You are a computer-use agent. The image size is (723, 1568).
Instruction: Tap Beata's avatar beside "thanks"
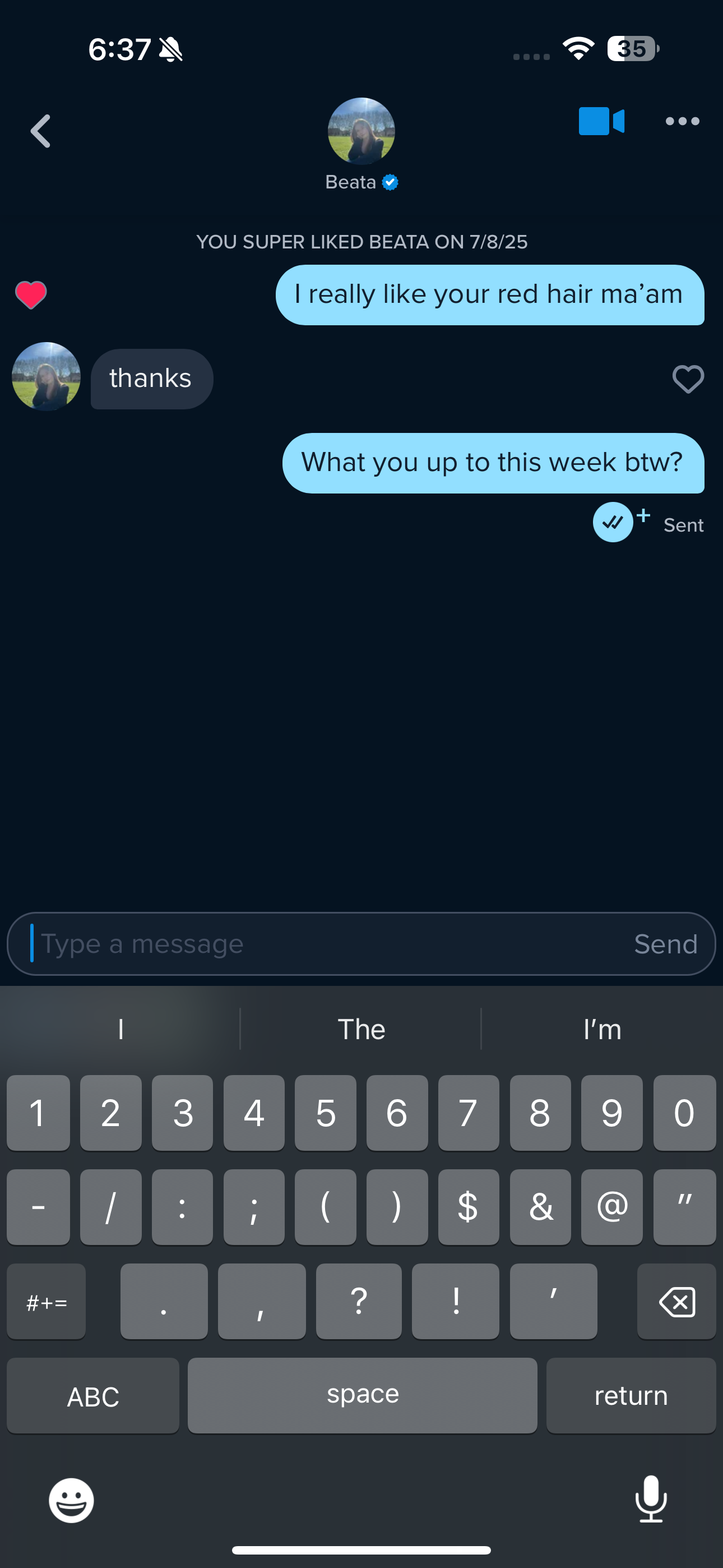pos(47,377)
